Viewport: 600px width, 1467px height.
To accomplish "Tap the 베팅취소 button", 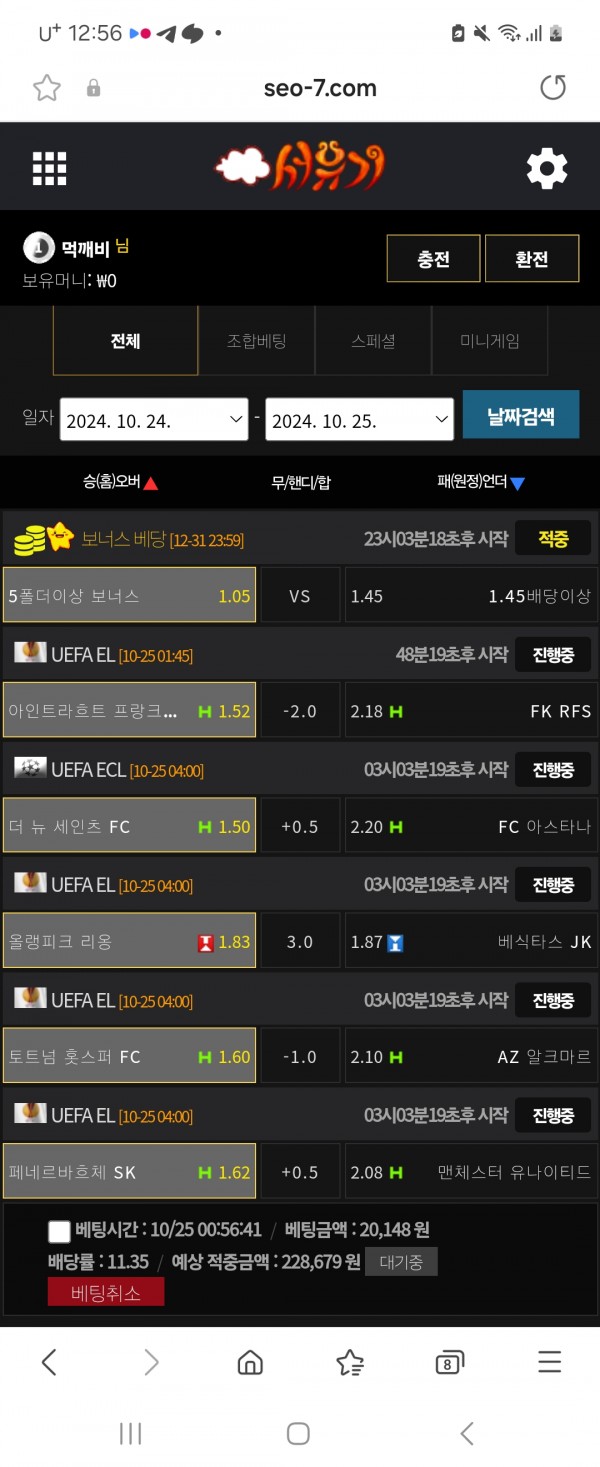I will coord(105,1292).
